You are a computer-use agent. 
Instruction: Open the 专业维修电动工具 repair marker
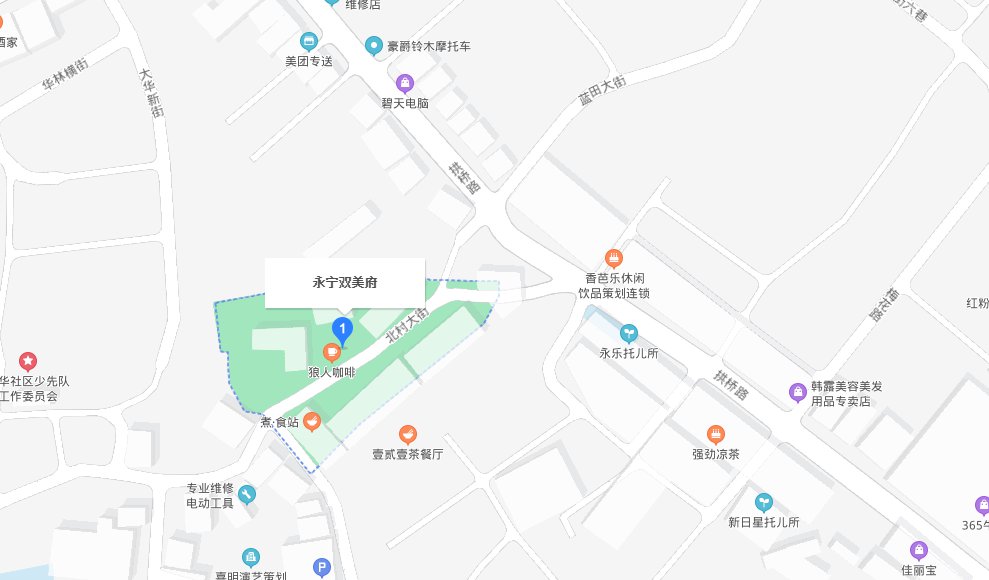247,494
